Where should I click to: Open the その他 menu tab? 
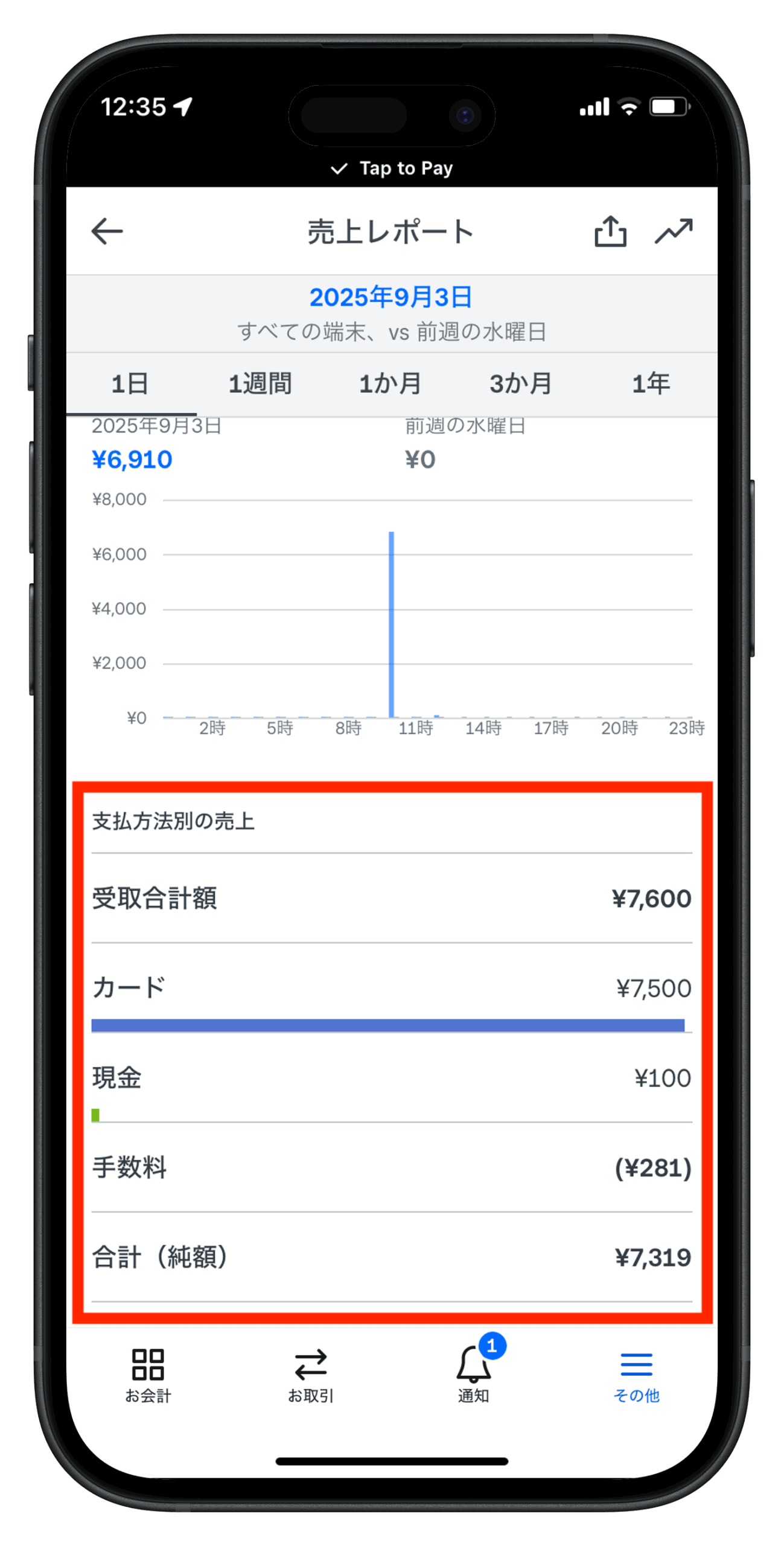coord(637,1375)
